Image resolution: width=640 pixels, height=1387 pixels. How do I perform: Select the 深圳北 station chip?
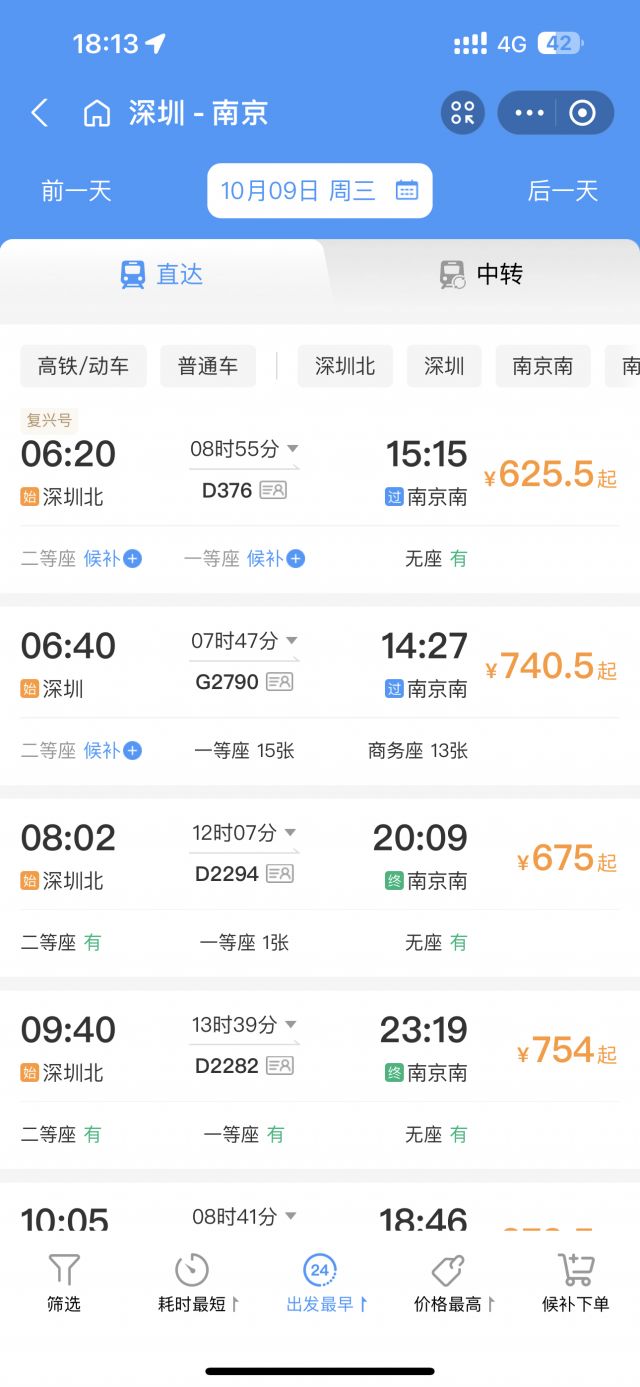(345, 366)
